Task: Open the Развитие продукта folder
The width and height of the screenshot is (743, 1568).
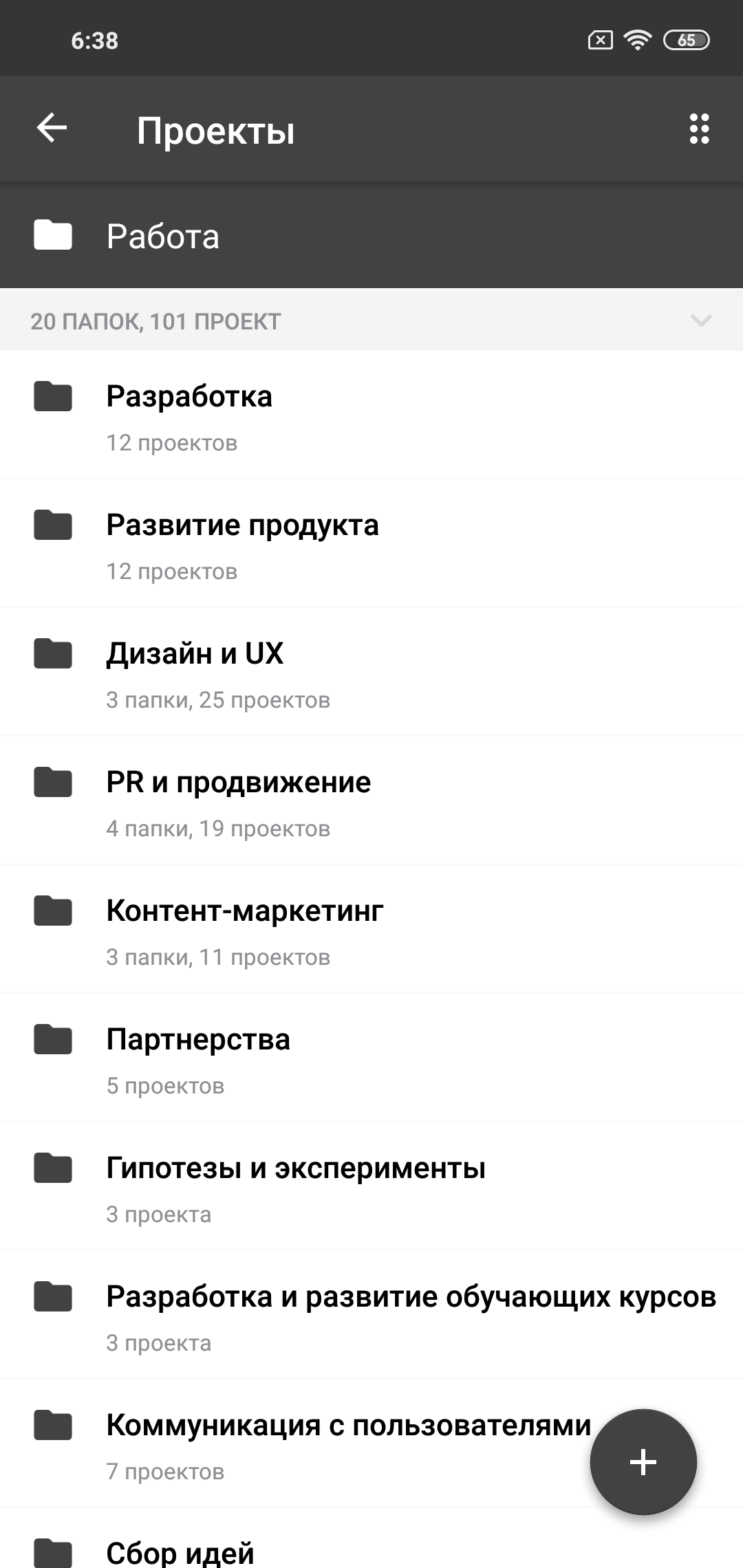Action: click(371, 543)
